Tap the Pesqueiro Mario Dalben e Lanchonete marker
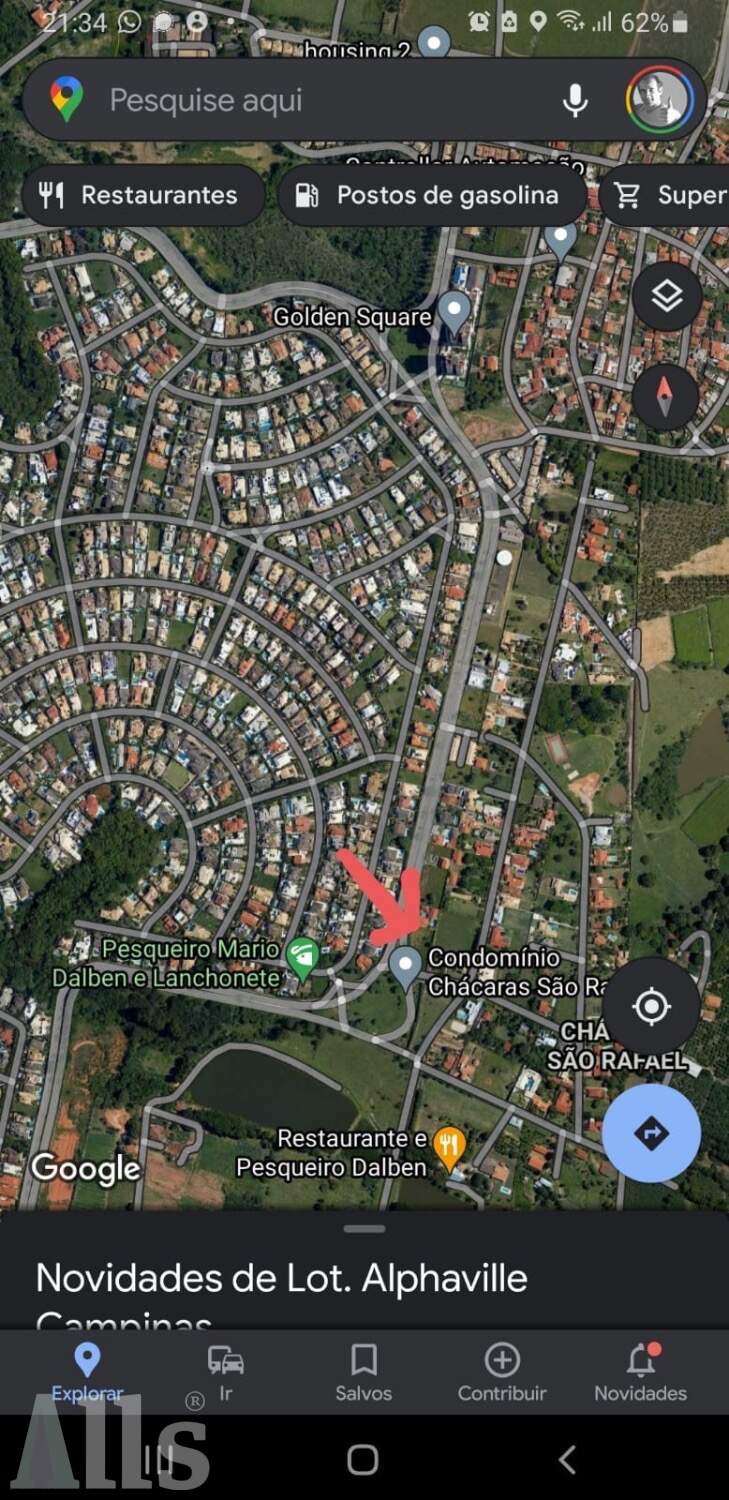Image resolution: width=729 pixels, height=1500 pixels. (302, 958)
